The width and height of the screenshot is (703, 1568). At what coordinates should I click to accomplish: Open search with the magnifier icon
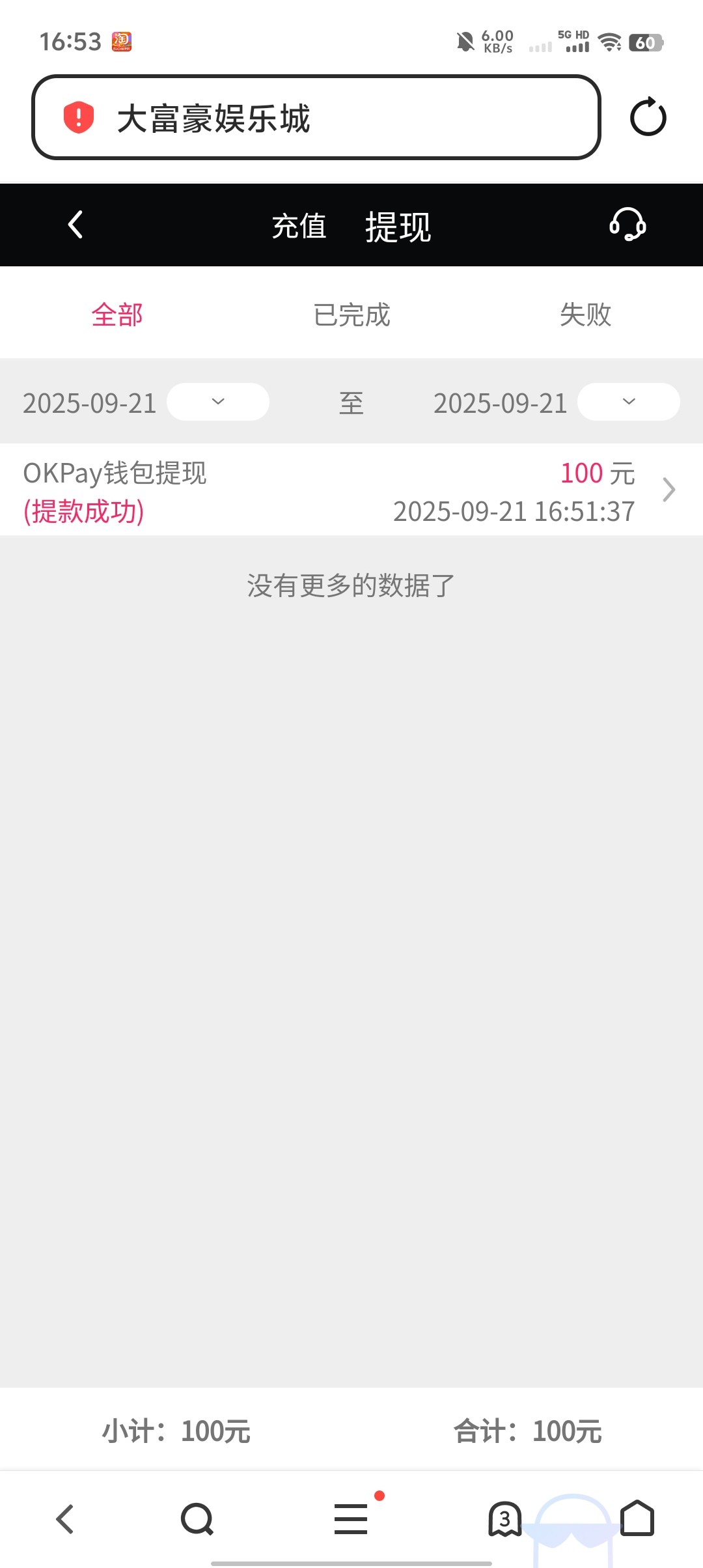coord(197,1519)
